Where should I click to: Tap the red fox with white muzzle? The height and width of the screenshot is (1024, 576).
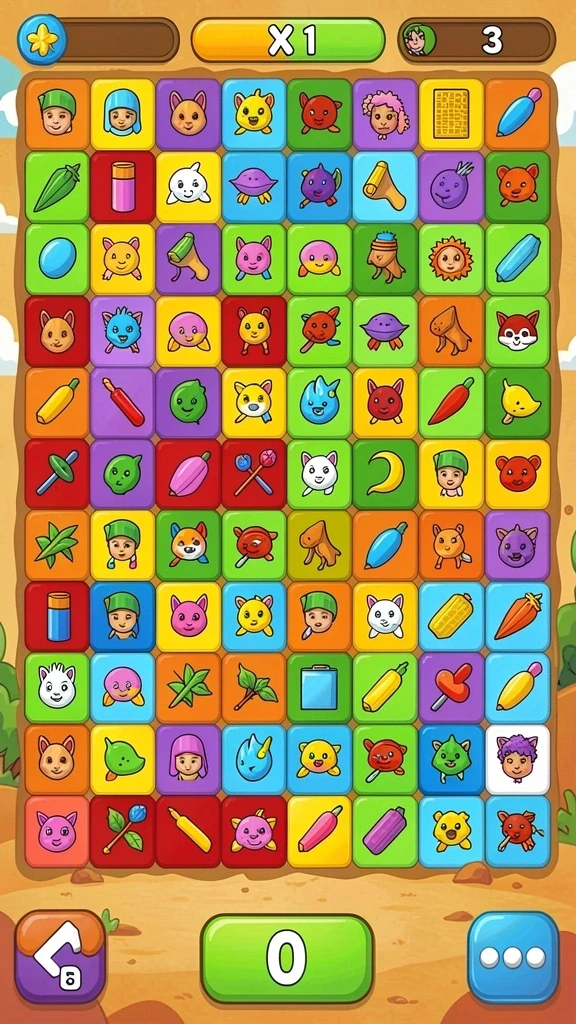point(517,330)
